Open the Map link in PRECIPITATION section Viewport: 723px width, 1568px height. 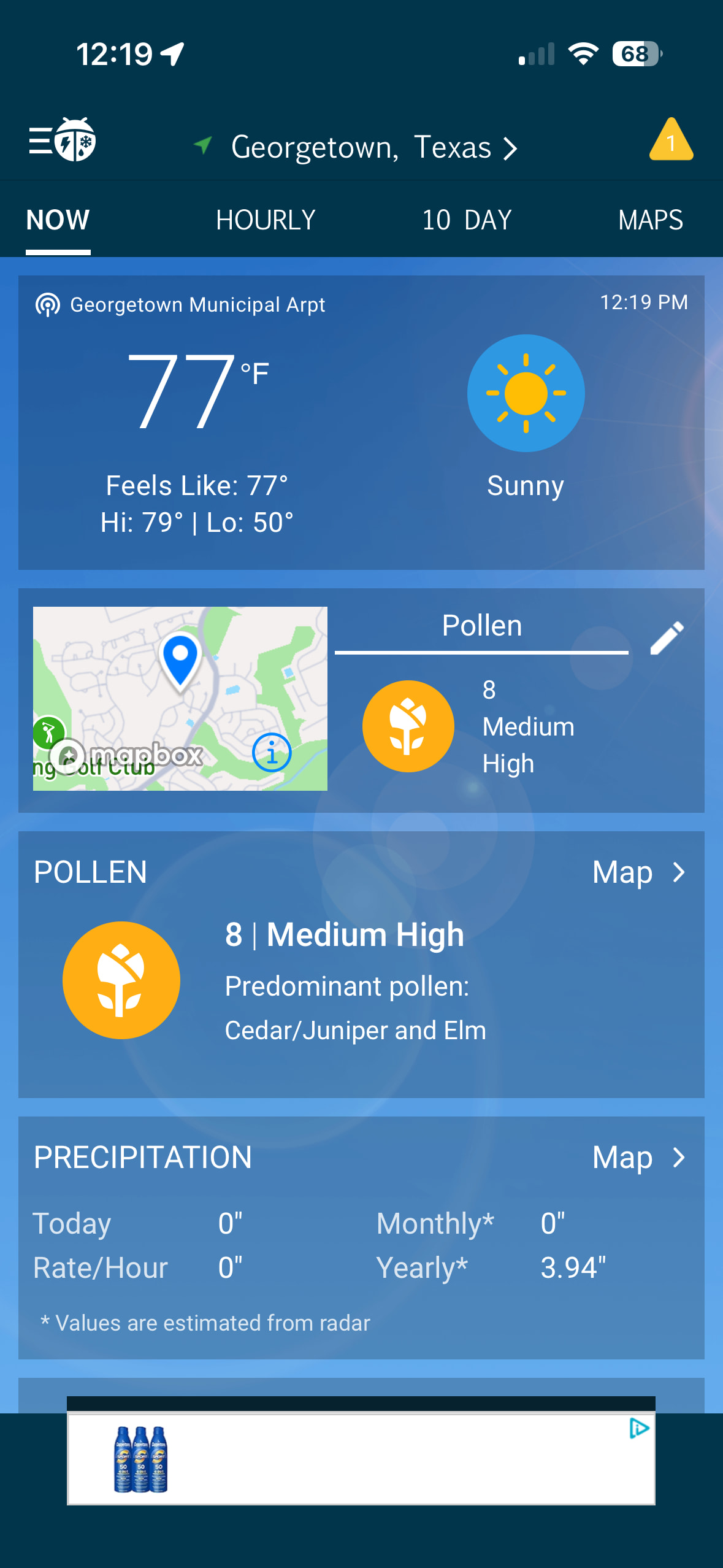point(638,1158)
